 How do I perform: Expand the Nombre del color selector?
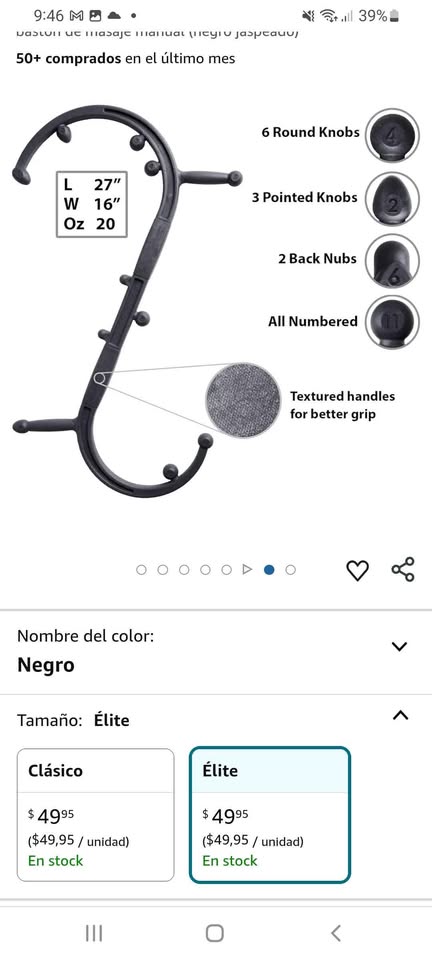399,647
